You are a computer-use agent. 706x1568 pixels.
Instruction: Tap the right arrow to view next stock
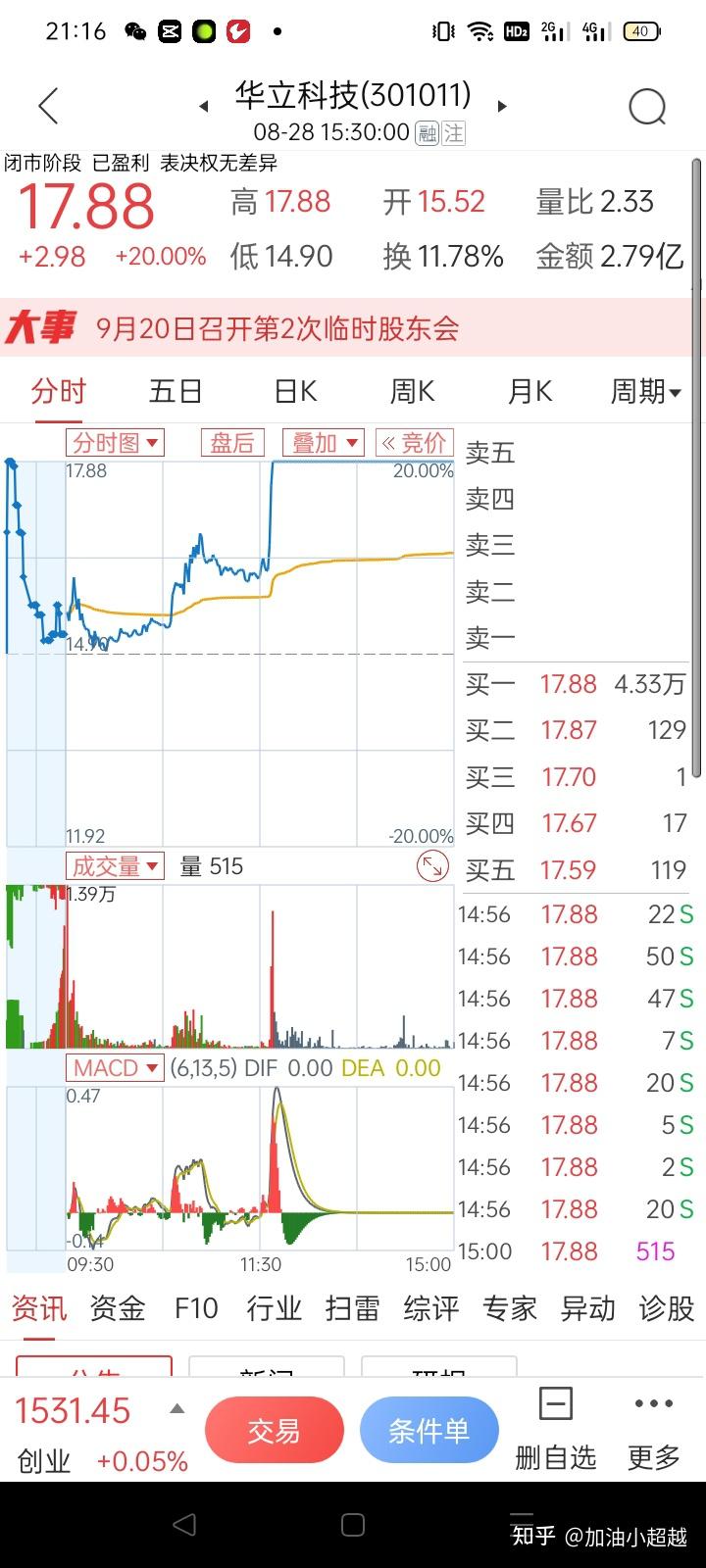click(502, 106)
